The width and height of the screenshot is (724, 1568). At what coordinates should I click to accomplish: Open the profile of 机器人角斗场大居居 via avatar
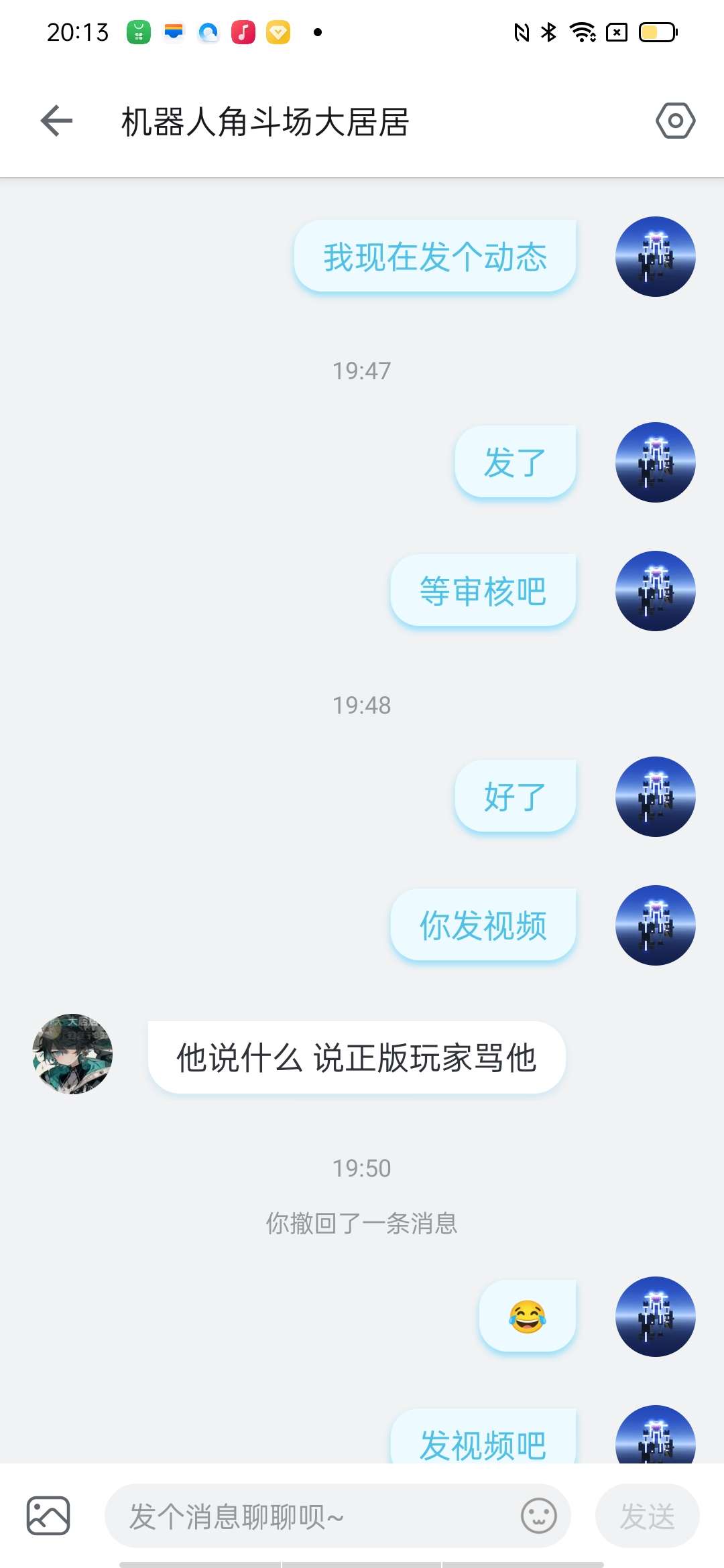tap(72, 1054)
